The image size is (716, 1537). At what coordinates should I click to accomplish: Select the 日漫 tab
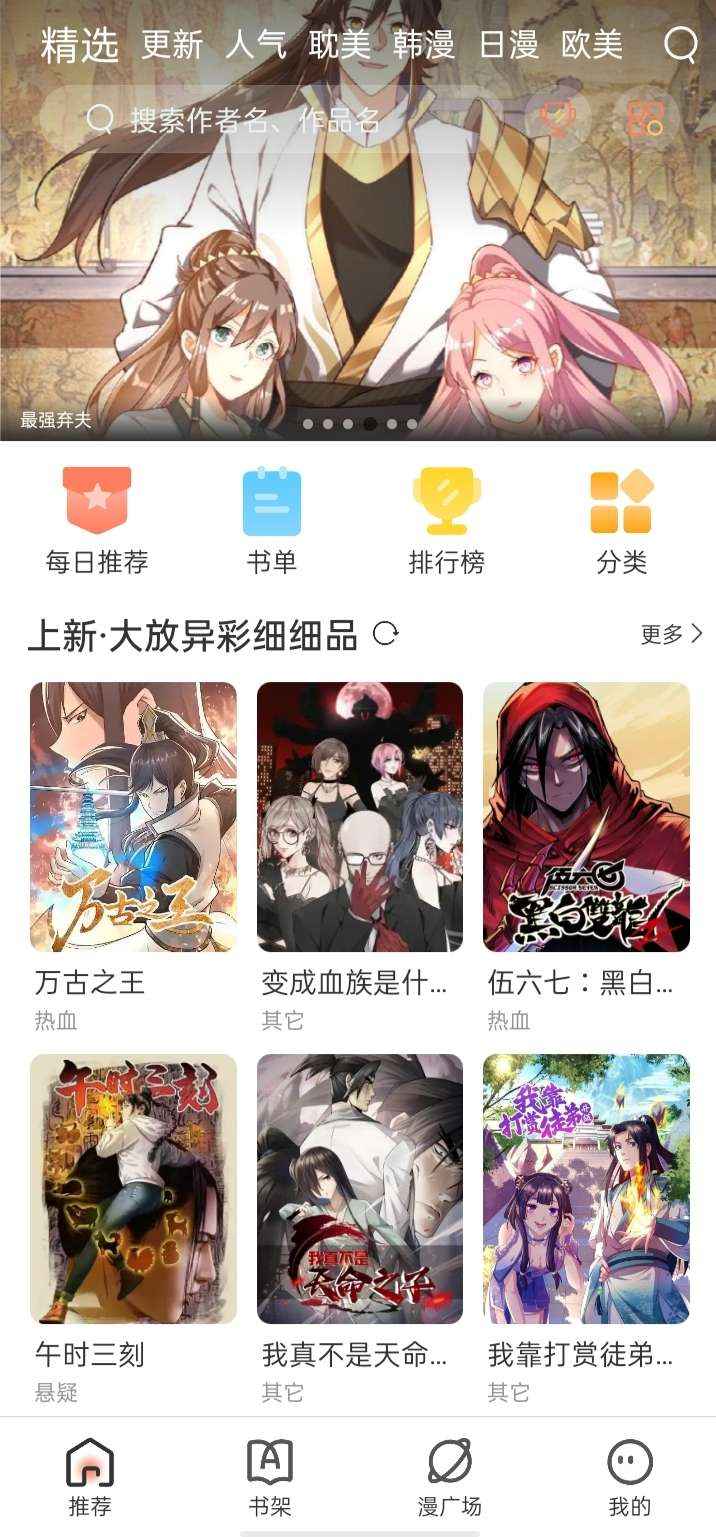coord(508,45)
